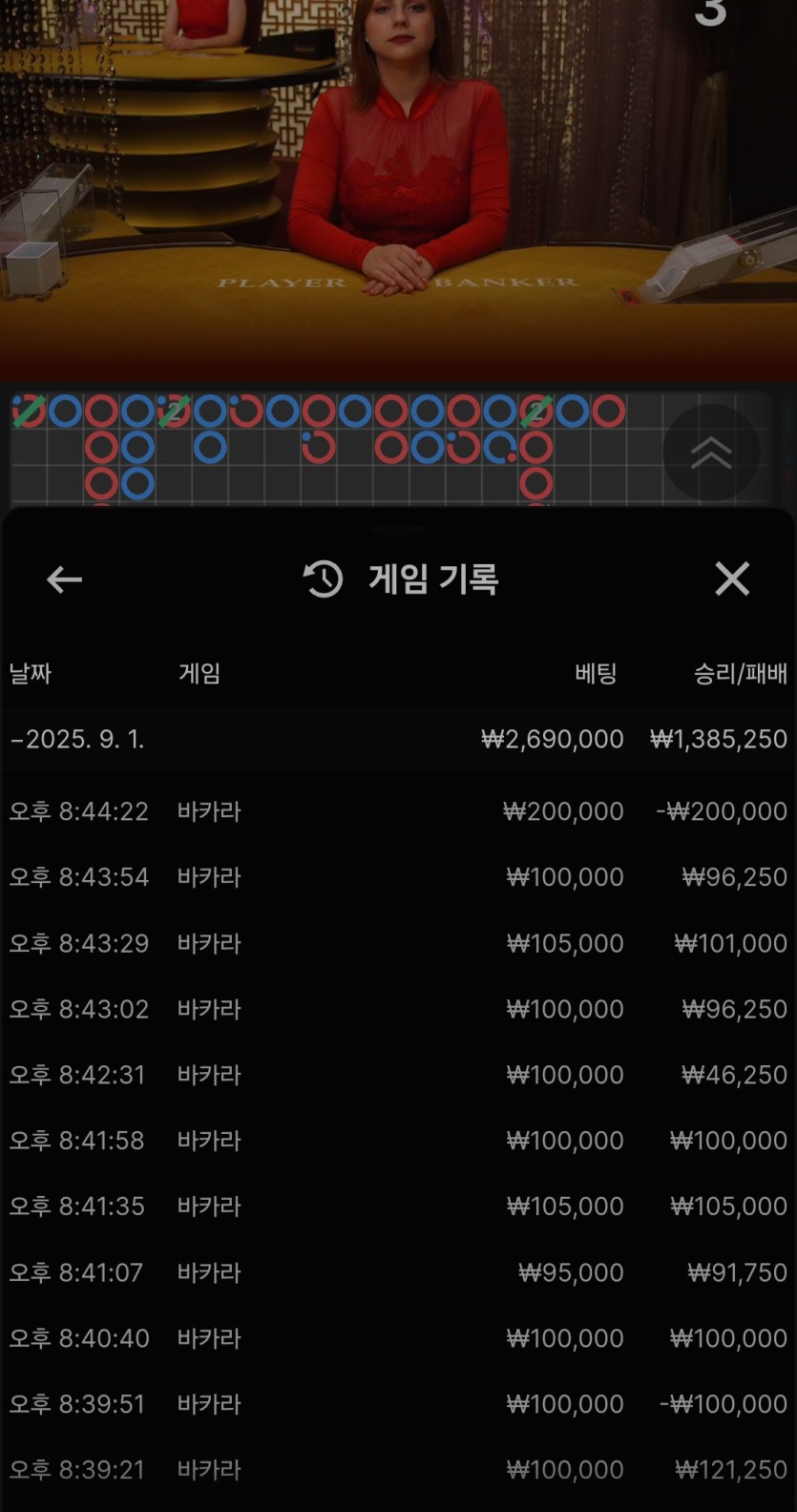Open the 오후 8:41:35 baccarat entry

[398, 1207]
